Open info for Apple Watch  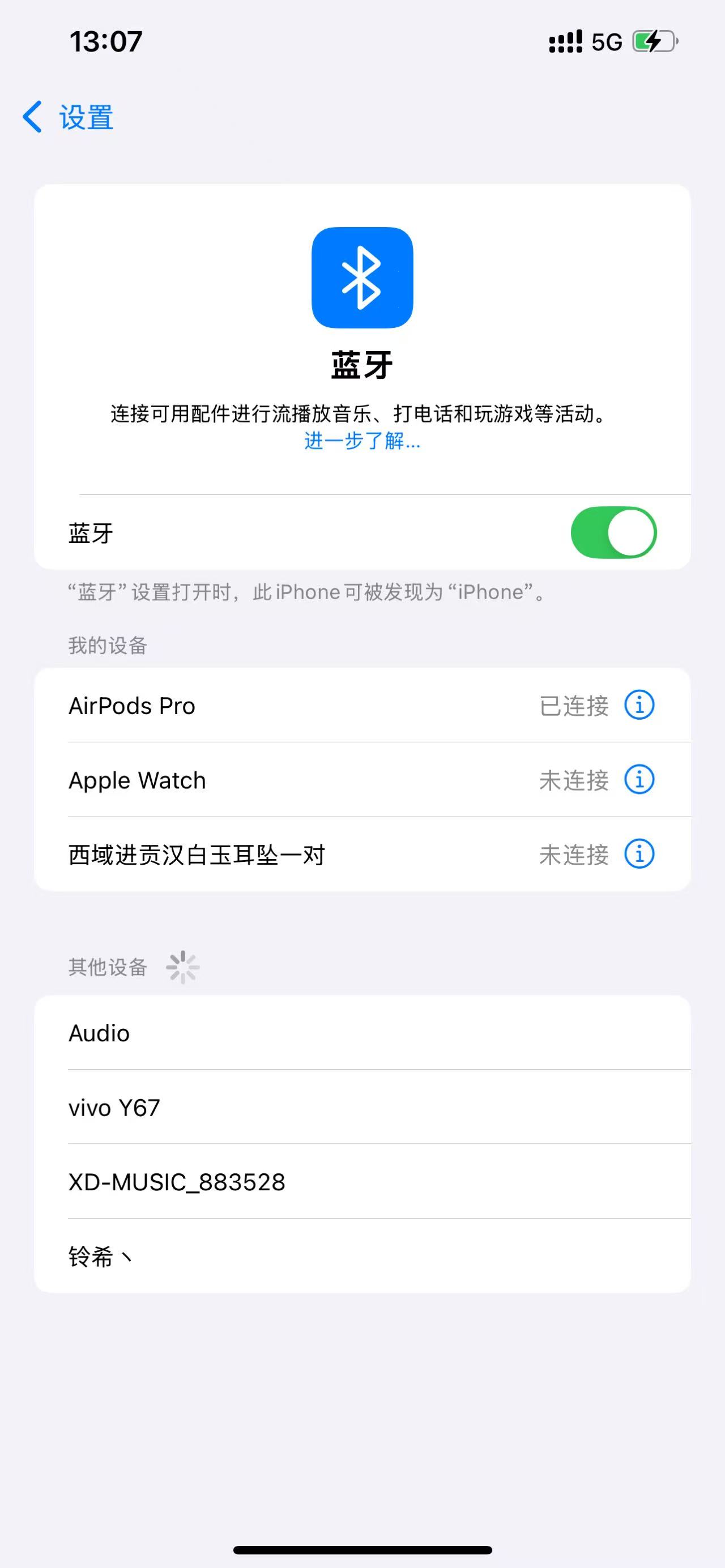(639, 780)
